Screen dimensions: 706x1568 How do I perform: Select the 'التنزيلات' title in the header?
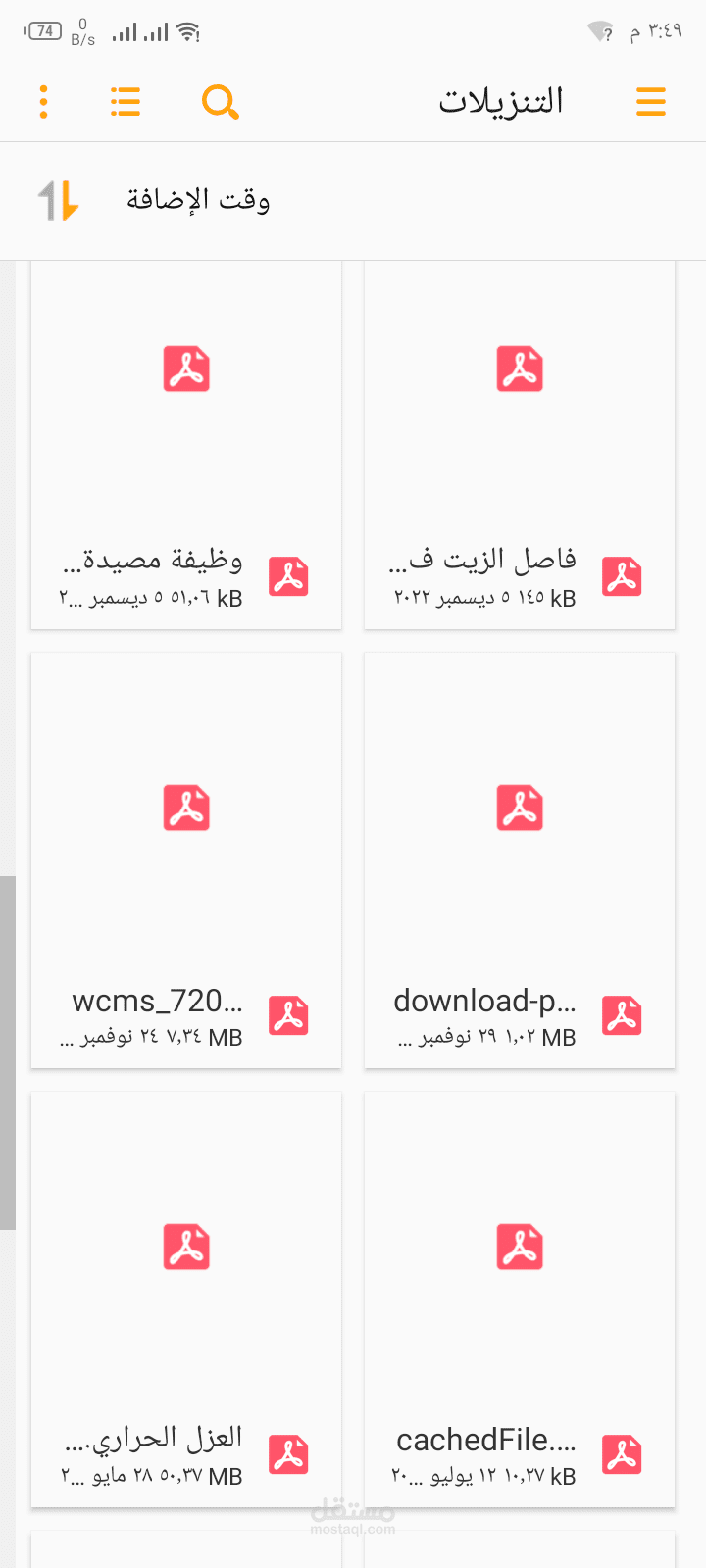click(x=502, y=101)
